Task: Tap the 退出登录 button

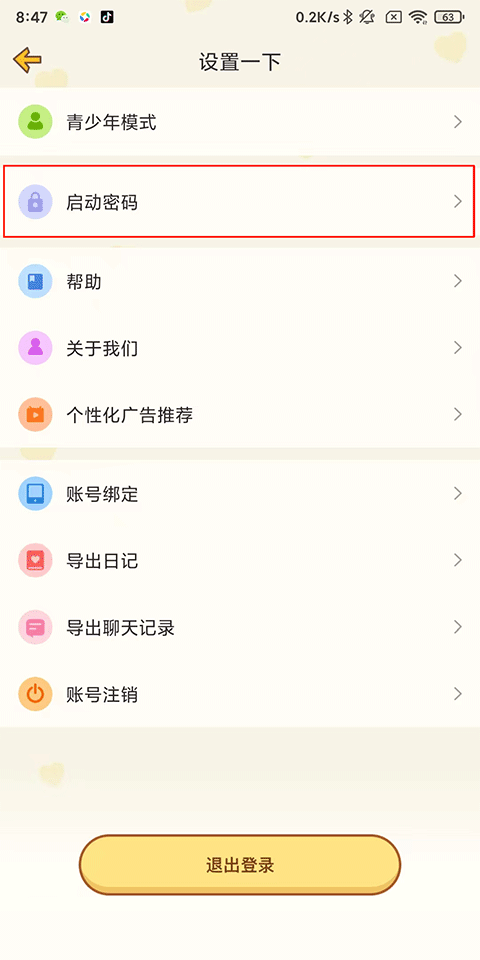Action: point(240,865)
